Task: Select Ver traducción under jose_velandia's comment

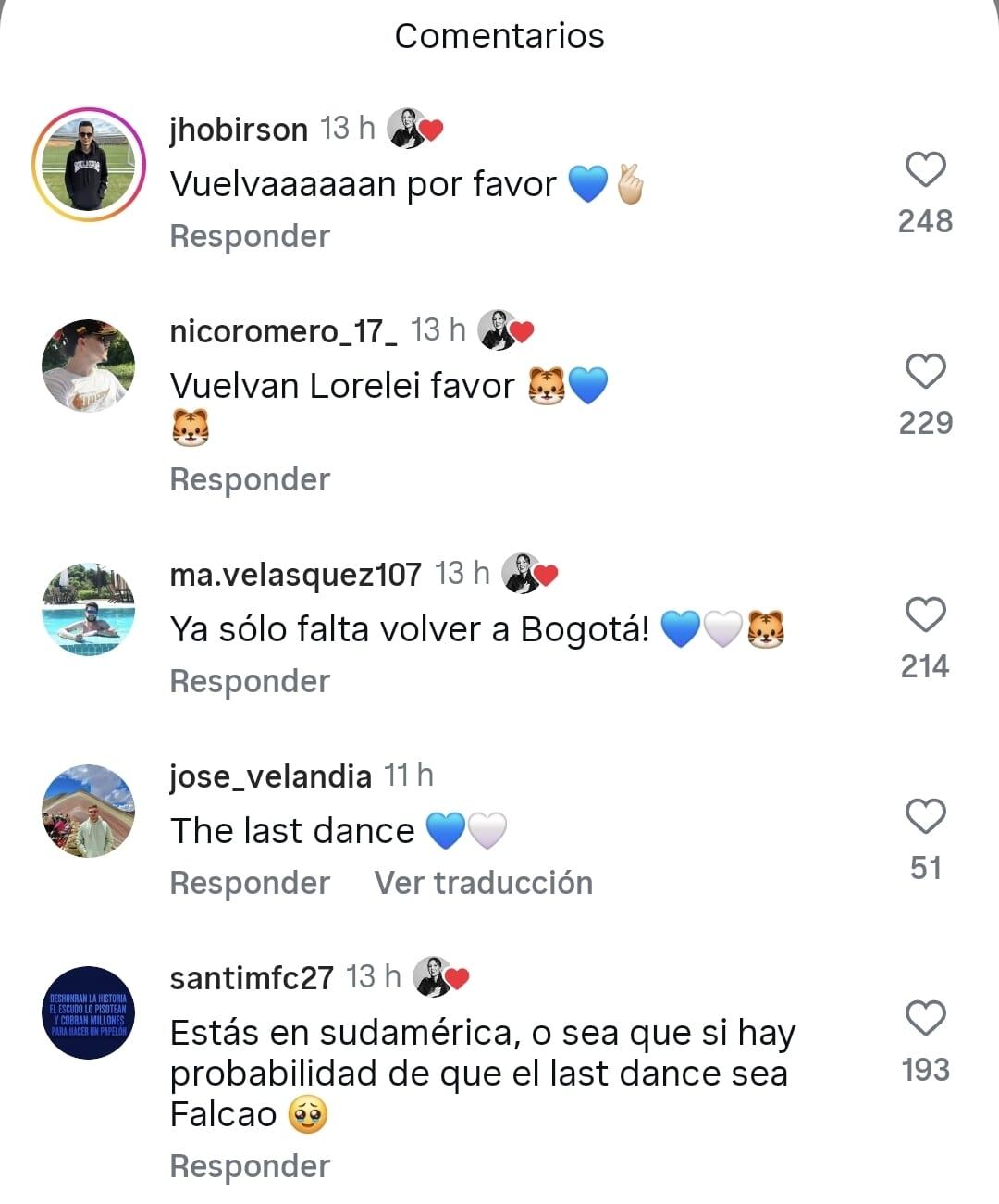Action: [x=482, y=884]
